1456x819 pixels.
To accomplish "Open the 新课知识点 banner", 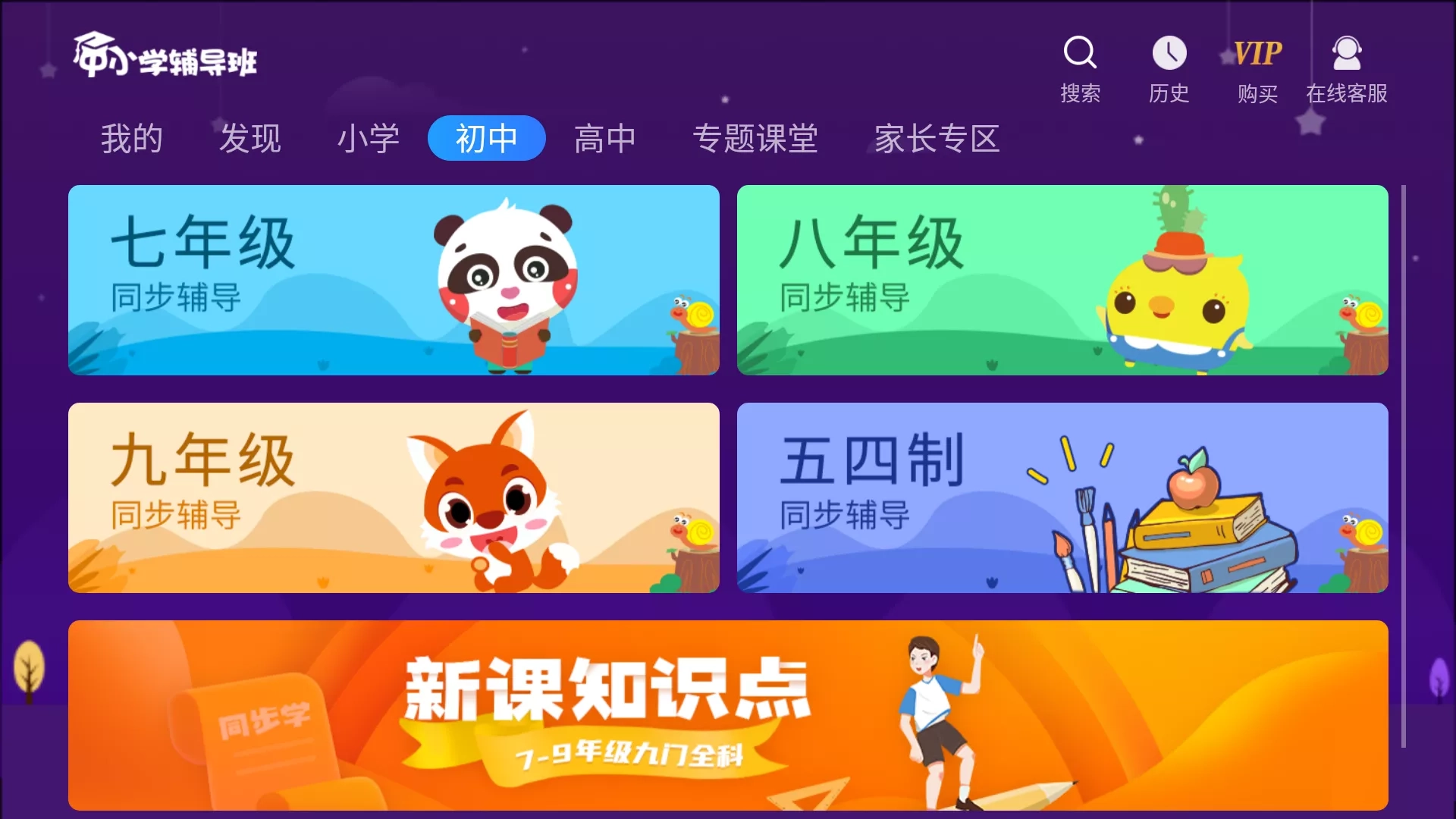I will coord(728,714).
